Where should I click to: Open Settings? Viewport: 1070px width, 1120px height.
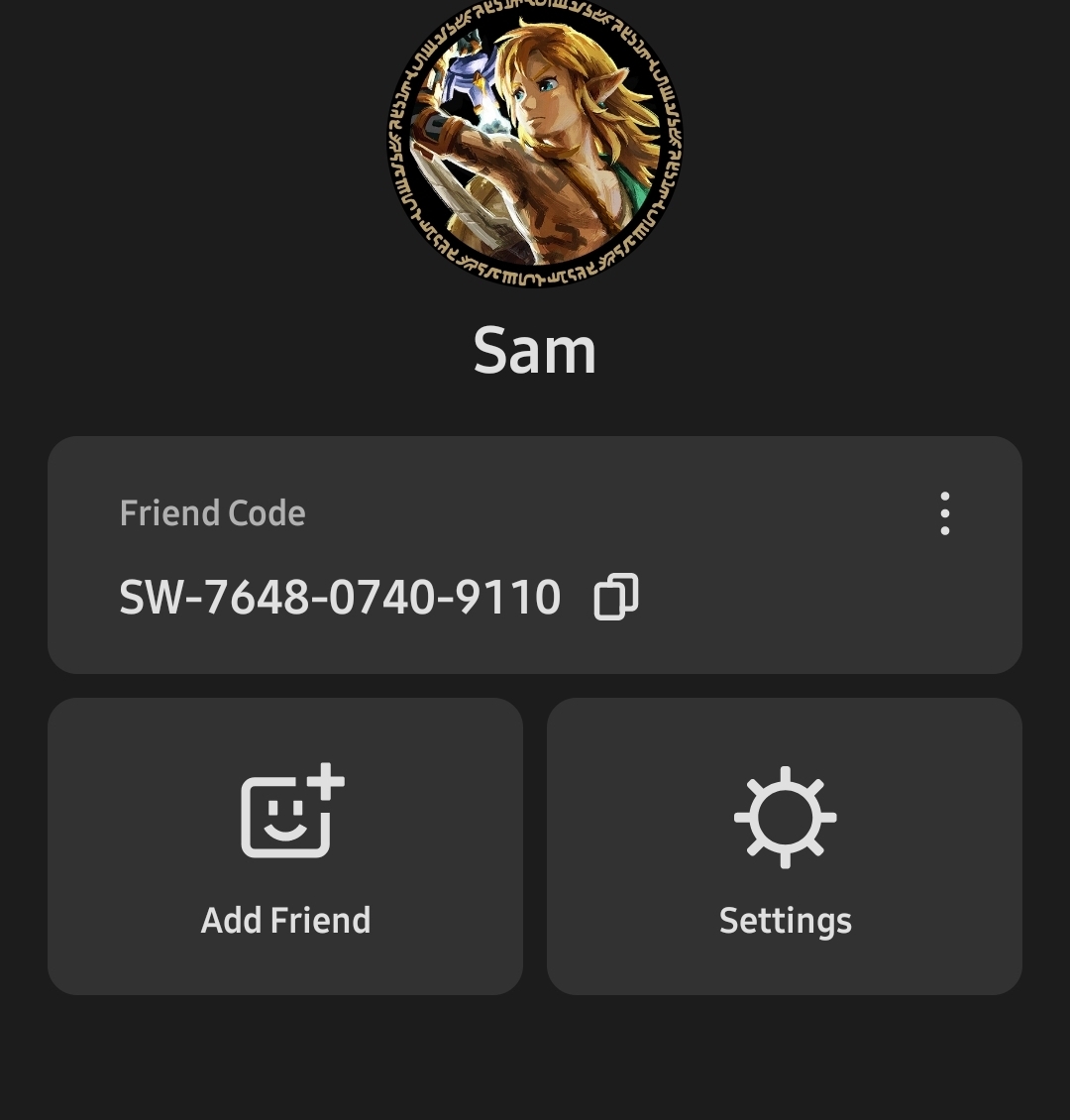click(785, 846)
